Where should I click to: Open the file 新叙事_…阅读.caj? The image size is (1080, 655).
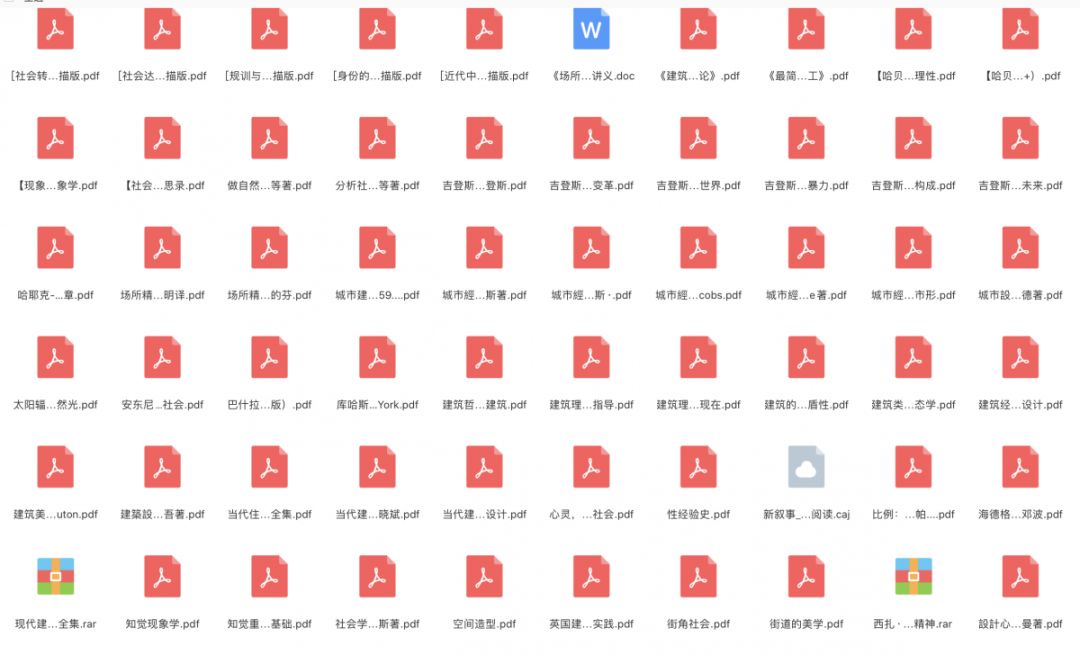point(806,467)
